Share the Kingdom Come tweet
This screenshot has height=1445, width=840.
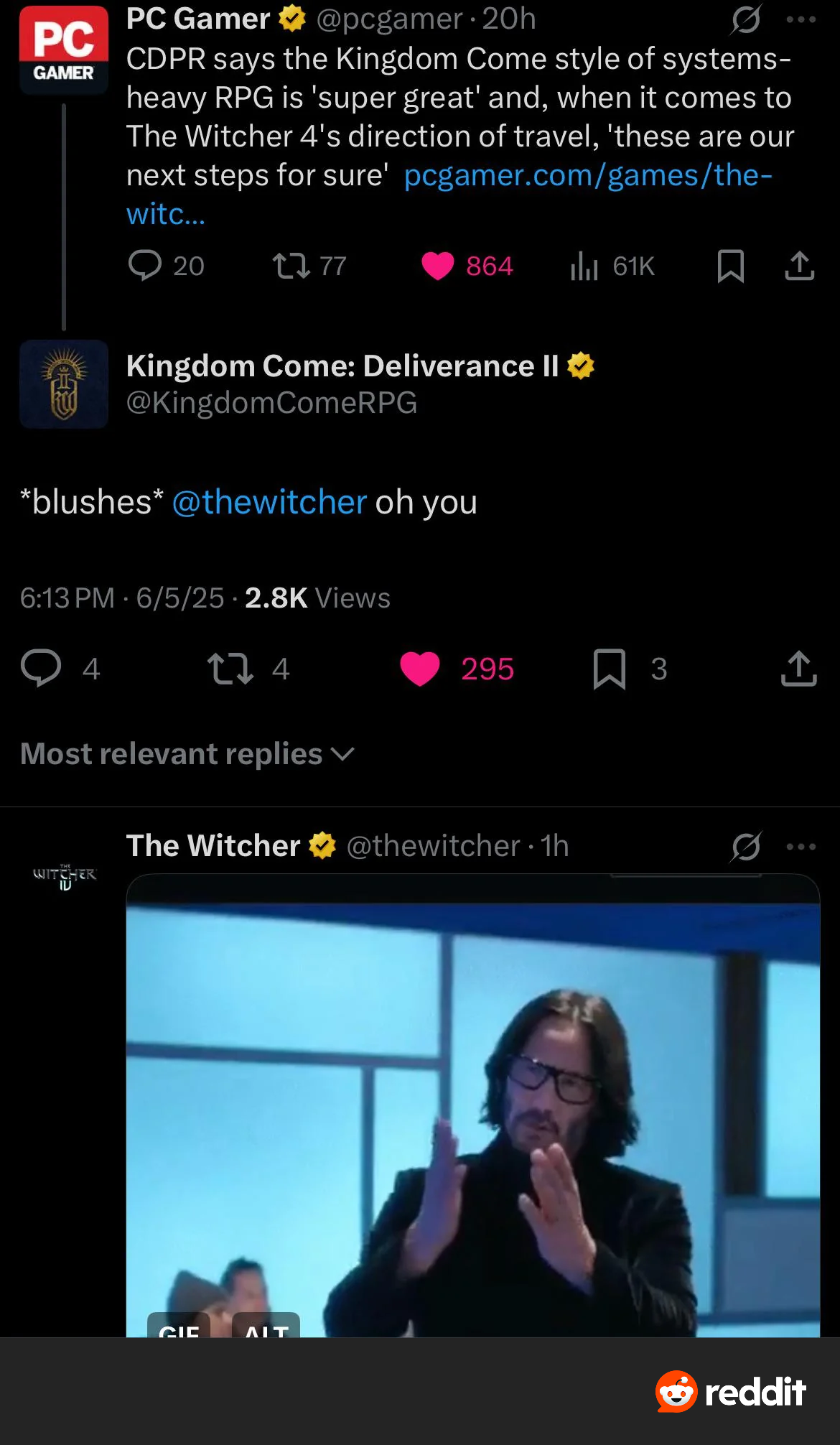[798, 668]
